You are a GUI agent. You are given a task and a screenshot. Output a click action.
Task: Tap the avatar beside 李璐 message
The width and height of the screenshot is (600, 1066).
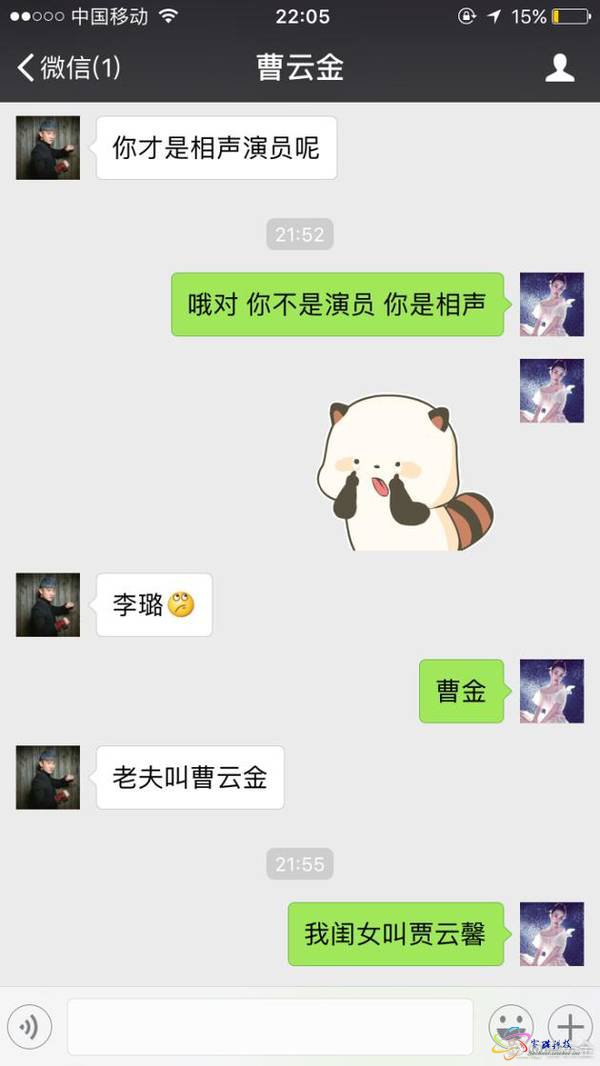(48, 605)
